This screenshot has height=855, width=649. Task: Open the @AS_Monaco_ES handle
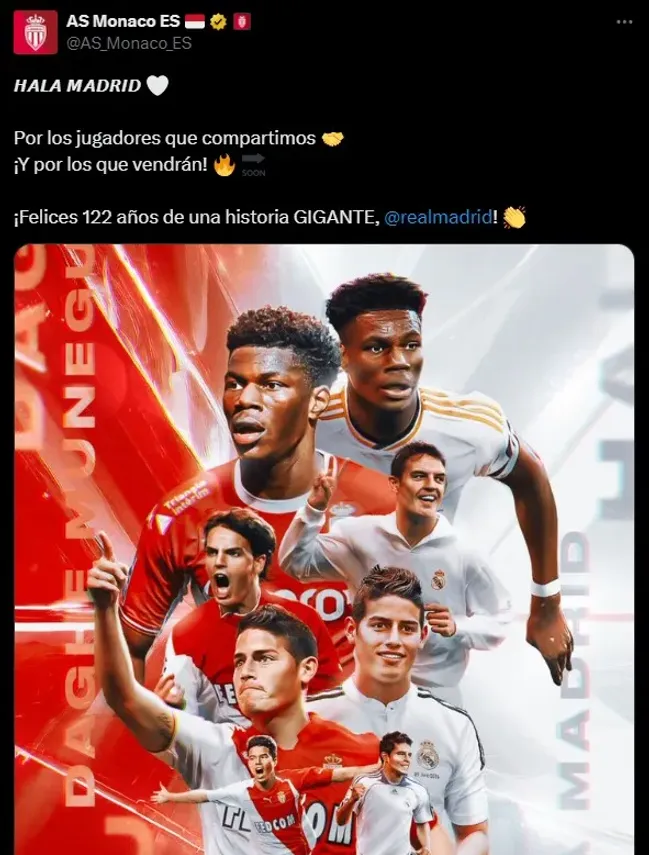(128, 43)
